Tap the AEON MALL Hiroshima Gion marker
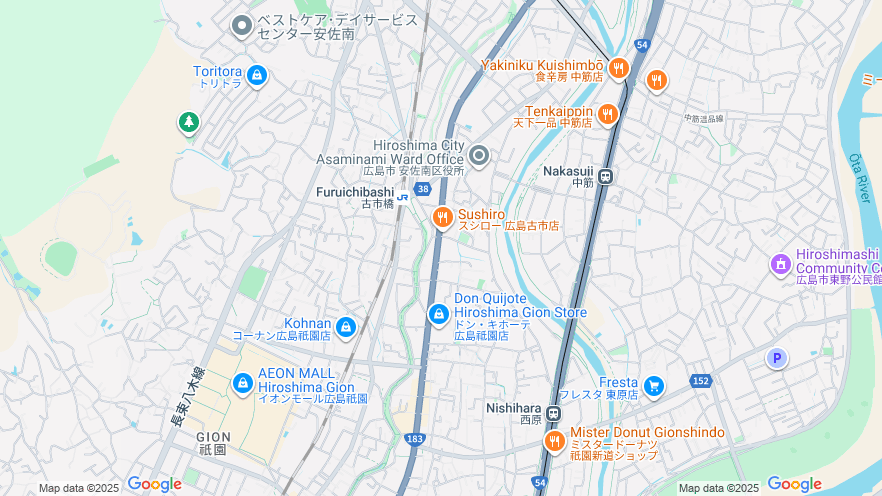The width and height of the screenshot is (882, 496). 242,383
